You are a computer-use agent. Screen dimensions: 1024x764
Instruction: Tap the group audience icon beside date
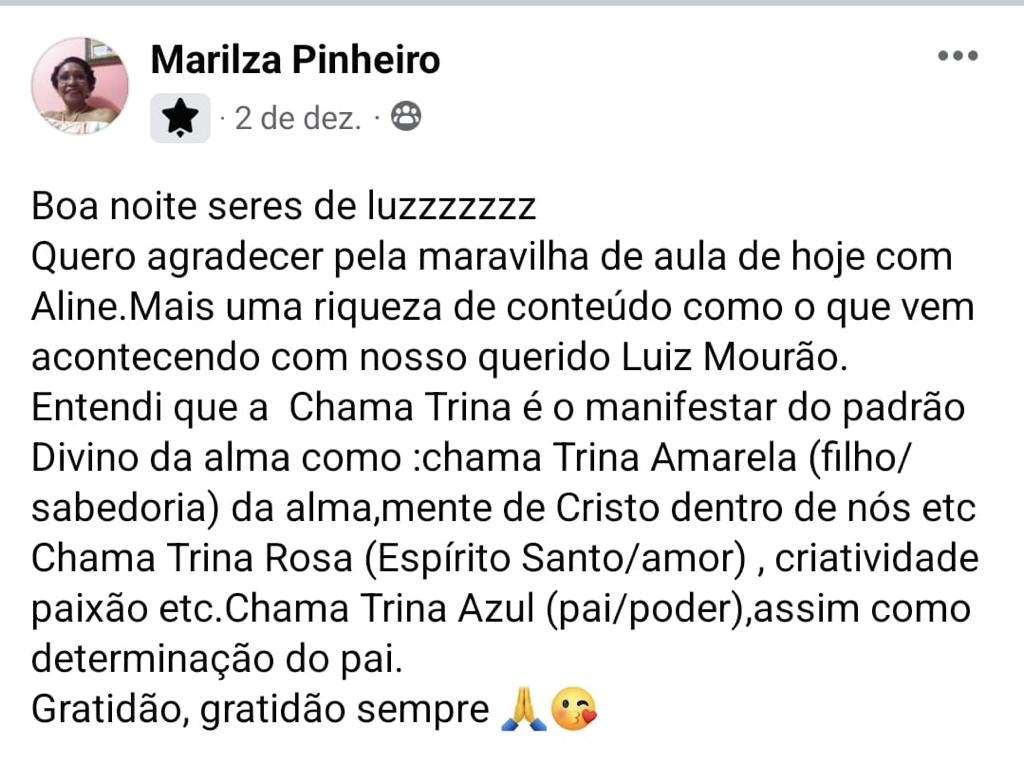pyautogui.click(x=406, y=117)
